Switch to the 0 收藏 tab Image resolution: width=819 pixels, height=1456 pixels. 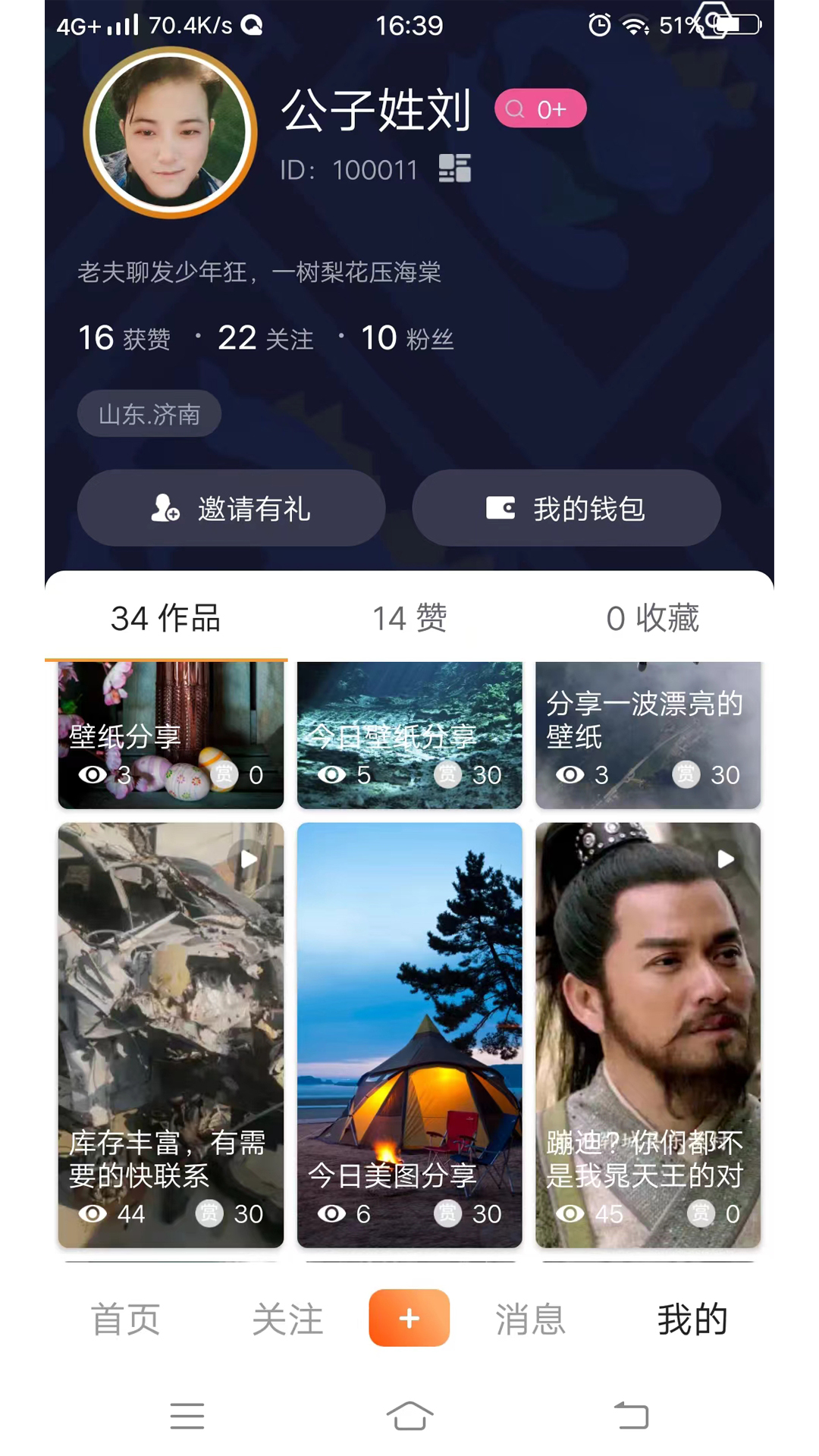pos(652,619)
